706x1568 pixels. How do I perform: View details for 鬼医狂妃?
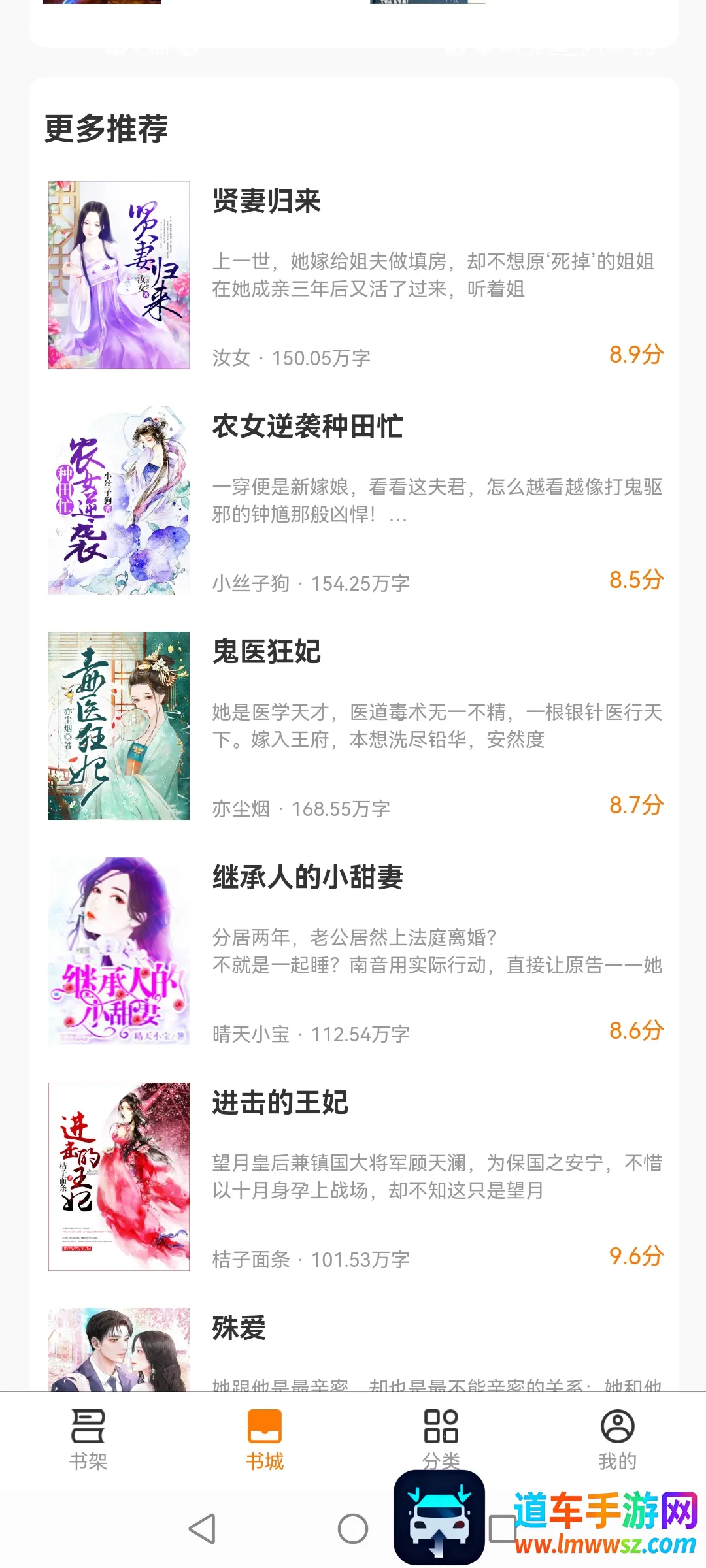pos(267,652)
